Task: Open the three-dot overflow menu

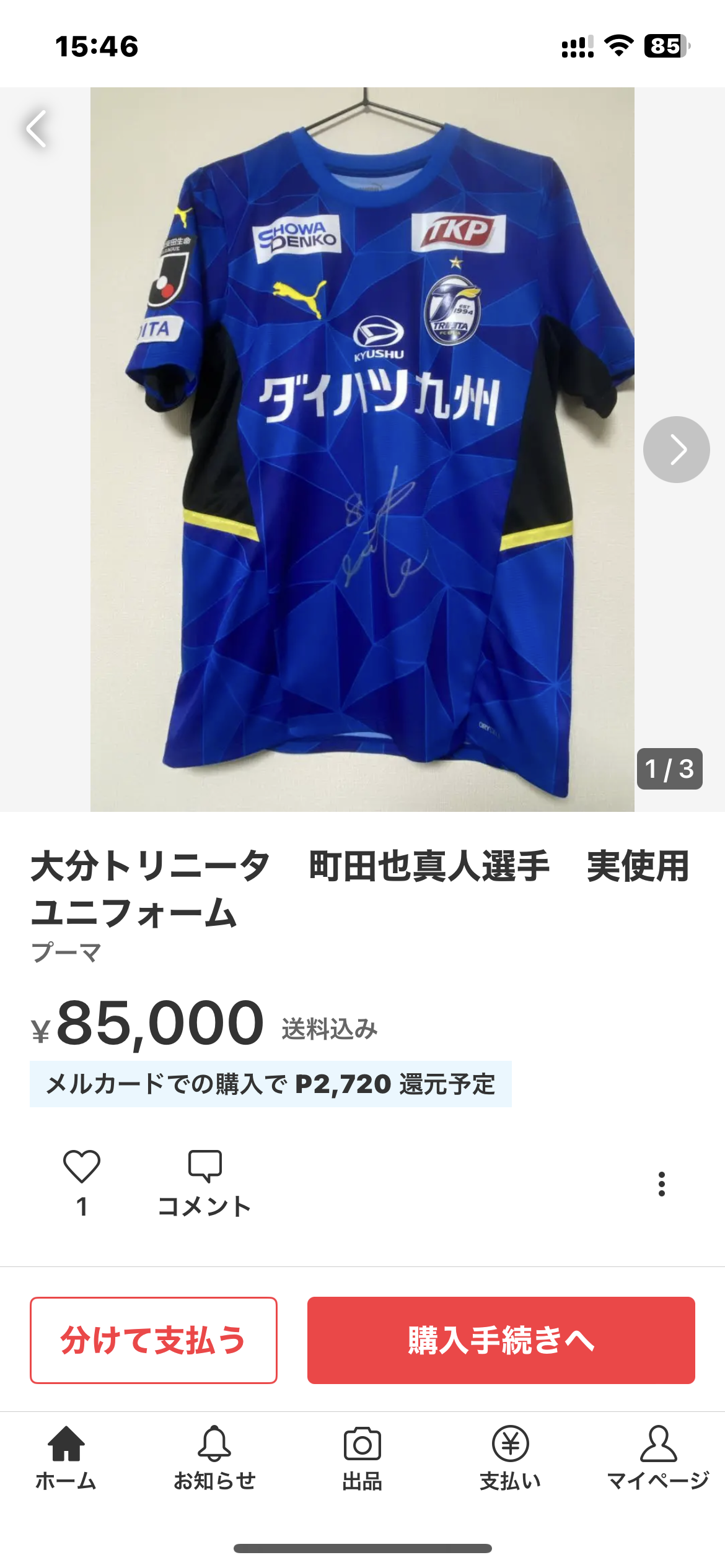Action: [661, 1184]
